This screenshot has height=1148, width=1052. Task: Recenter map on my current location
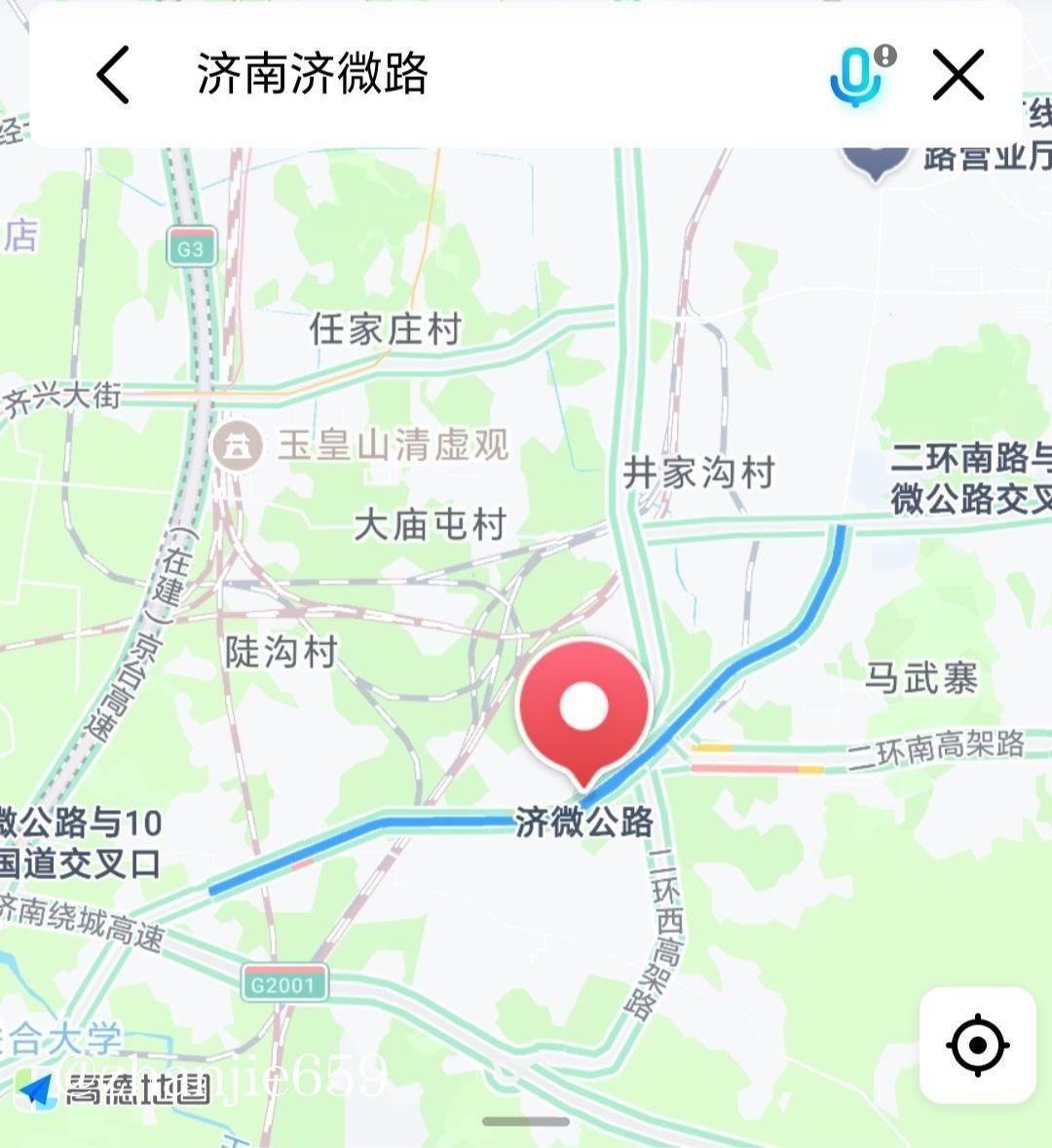coord(977,1046)
